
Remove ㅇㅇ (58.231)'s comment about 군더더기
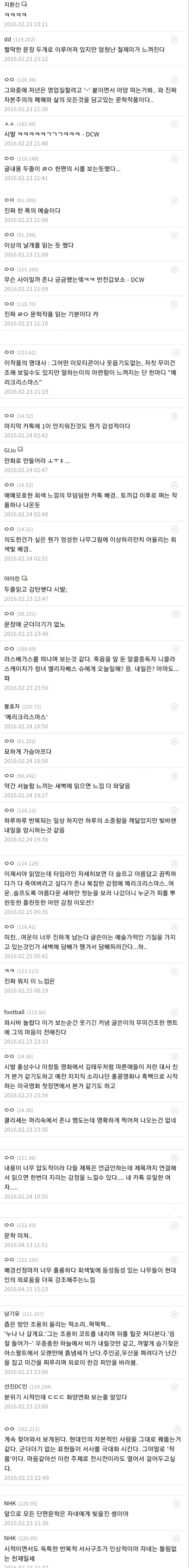point(174,614)
